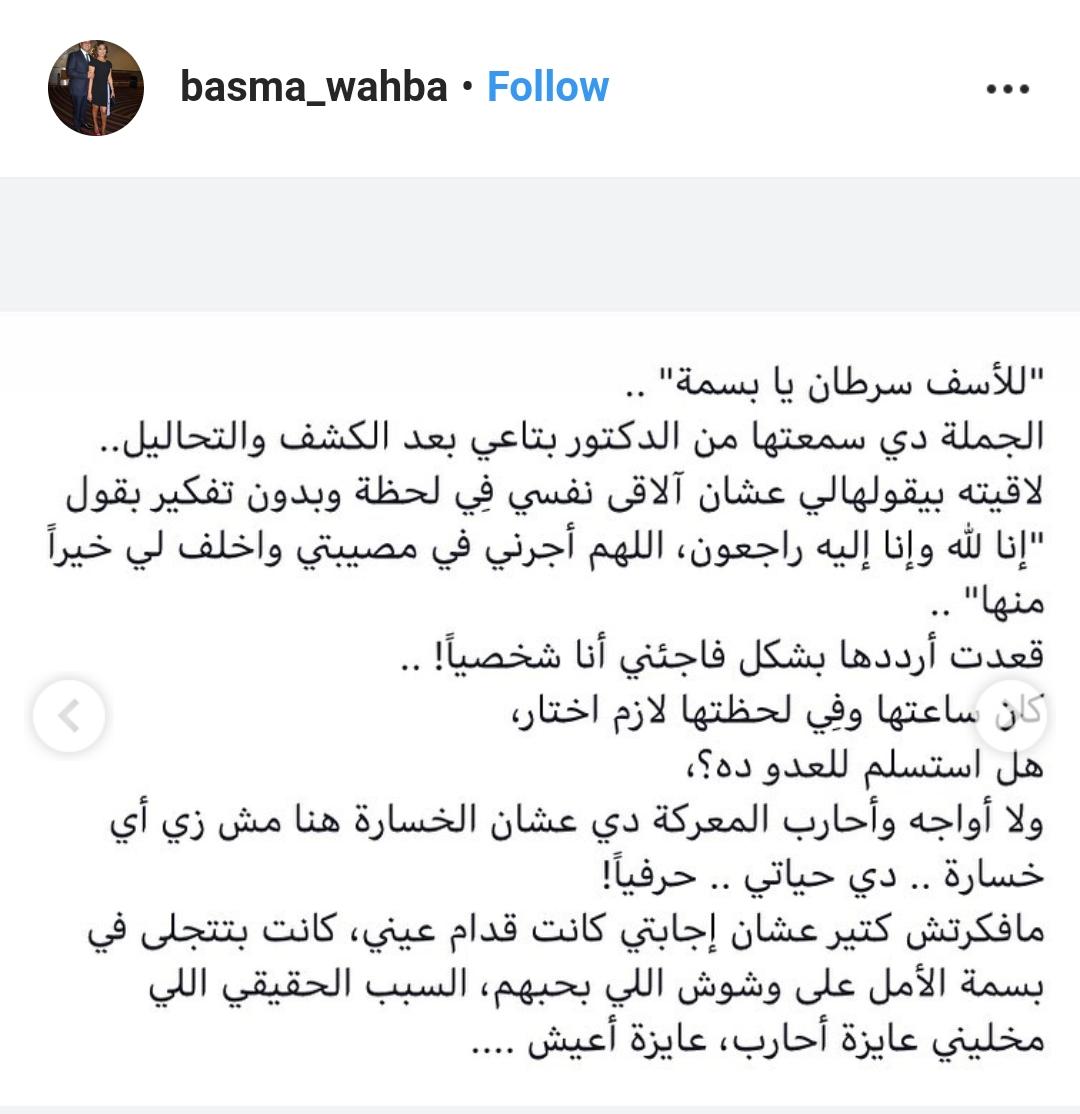Follow basma_wahba
Image resolution: width=1080 pixels, height=1114 pixels.
tap(547, 88)
